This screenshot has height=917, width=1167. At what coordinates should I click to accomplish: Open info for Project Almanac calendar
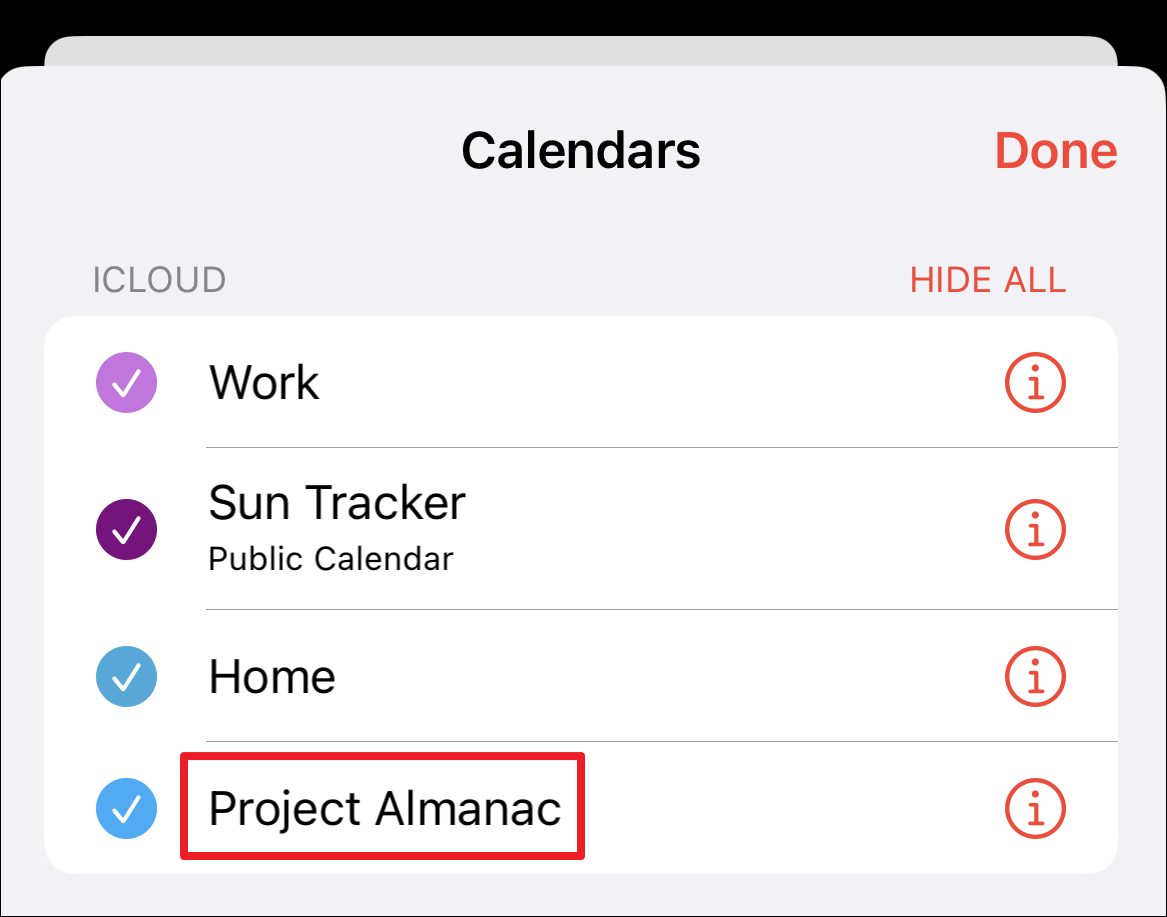[x=1035, y=808]
